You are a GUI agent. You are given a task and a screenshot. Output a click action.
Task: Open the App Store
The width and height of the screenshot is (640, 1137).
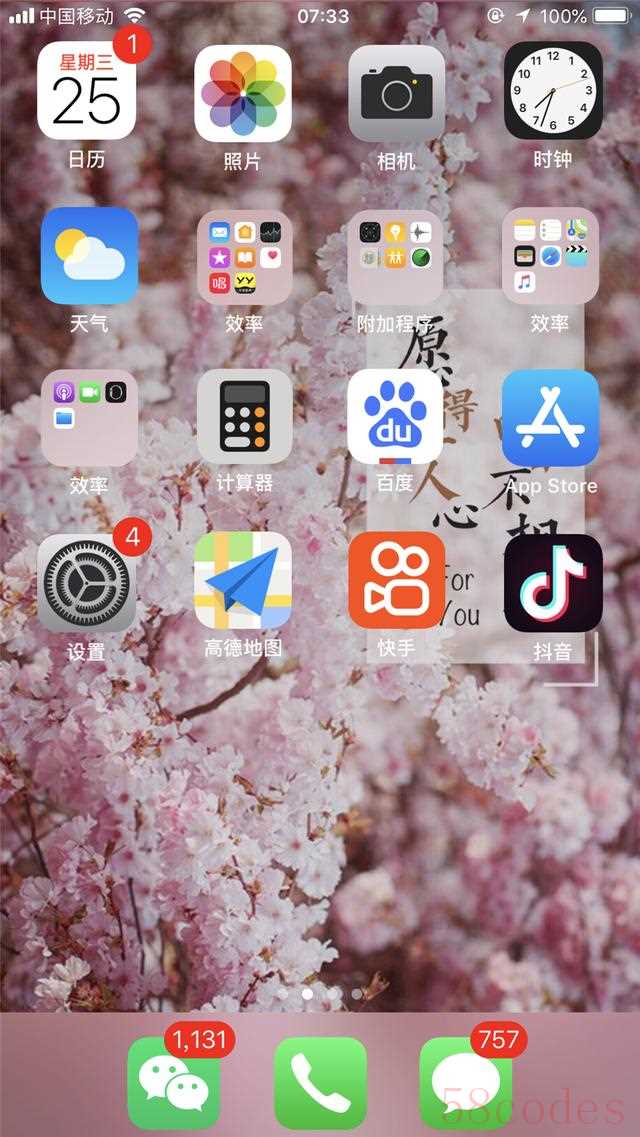click(550, 418)
